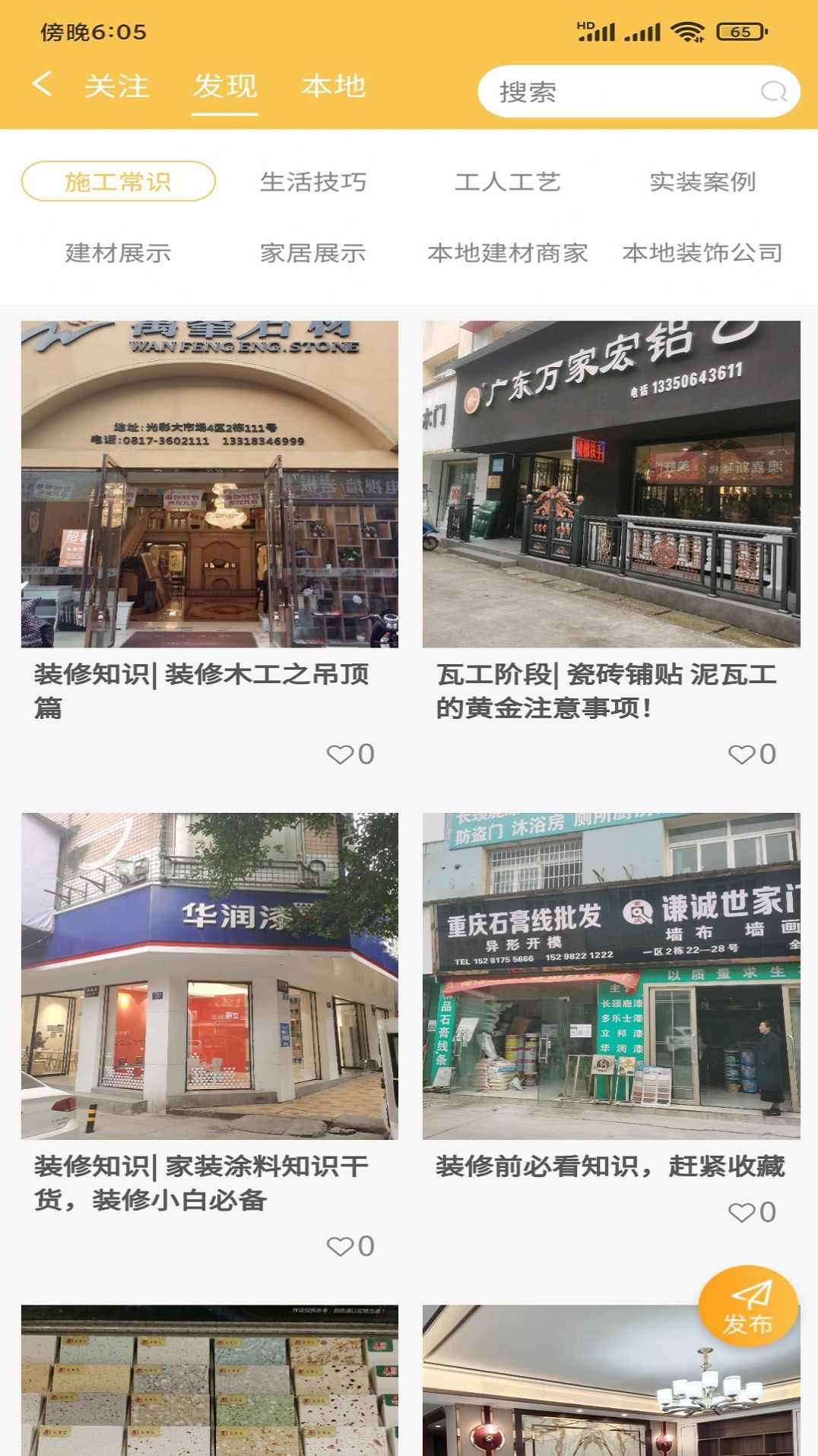Tap the 搜索 search box
The width and height of the screenshot is (818, 1456).
(x=639, y=92)
